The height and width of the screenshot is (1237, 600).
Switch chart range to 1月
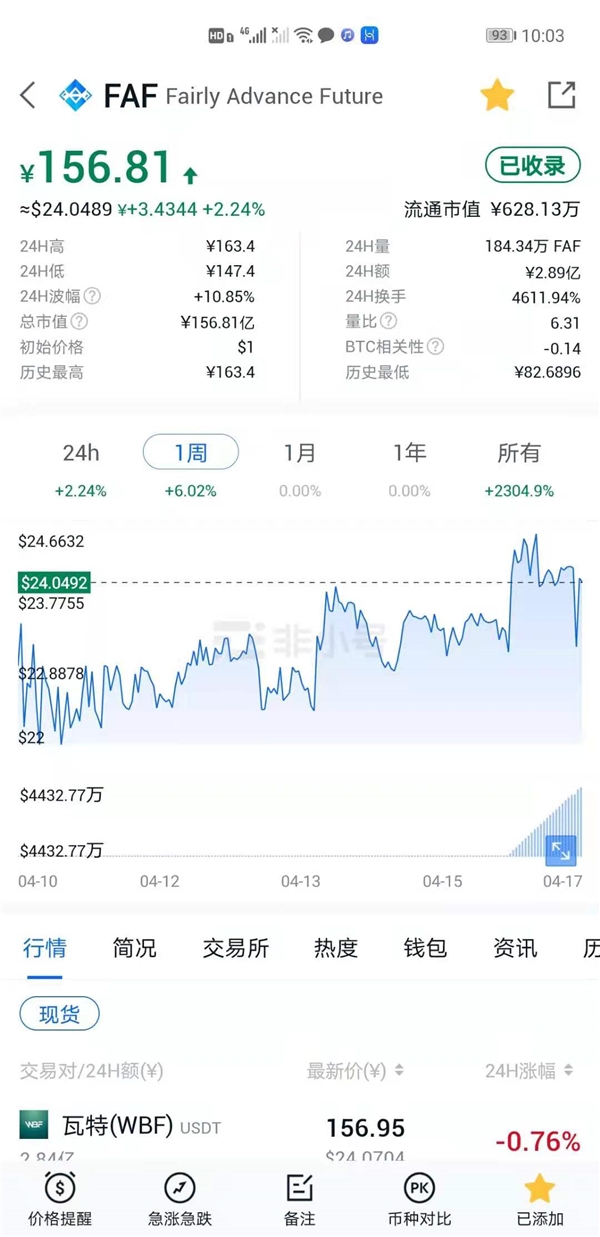pos(300,453)
